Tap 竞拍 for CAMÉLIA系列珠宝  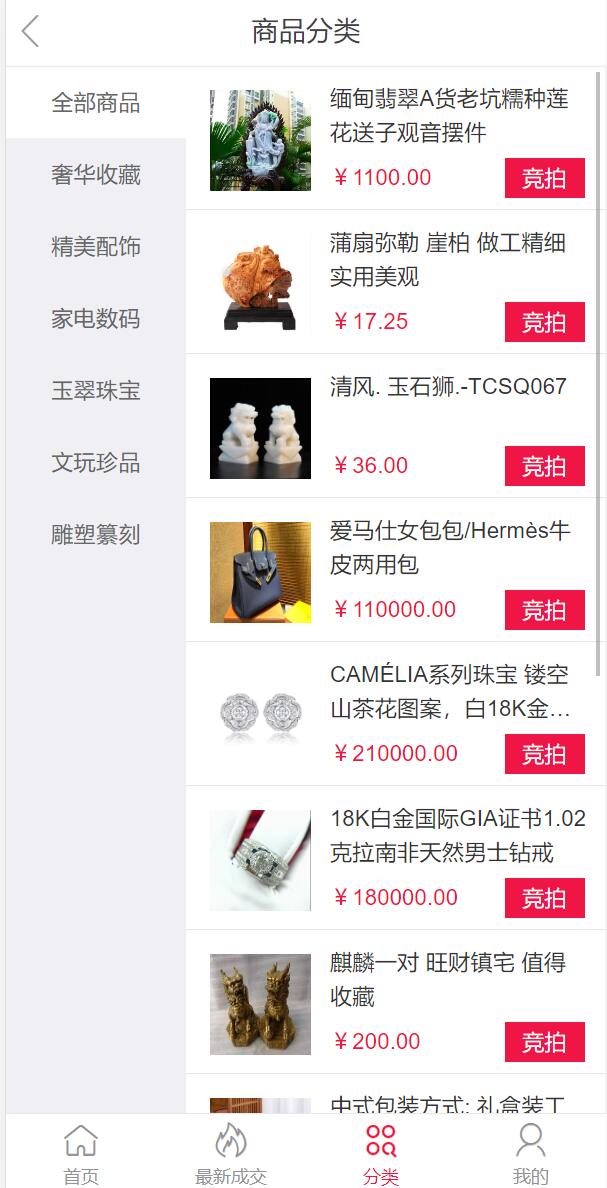[x=544, y=754]
